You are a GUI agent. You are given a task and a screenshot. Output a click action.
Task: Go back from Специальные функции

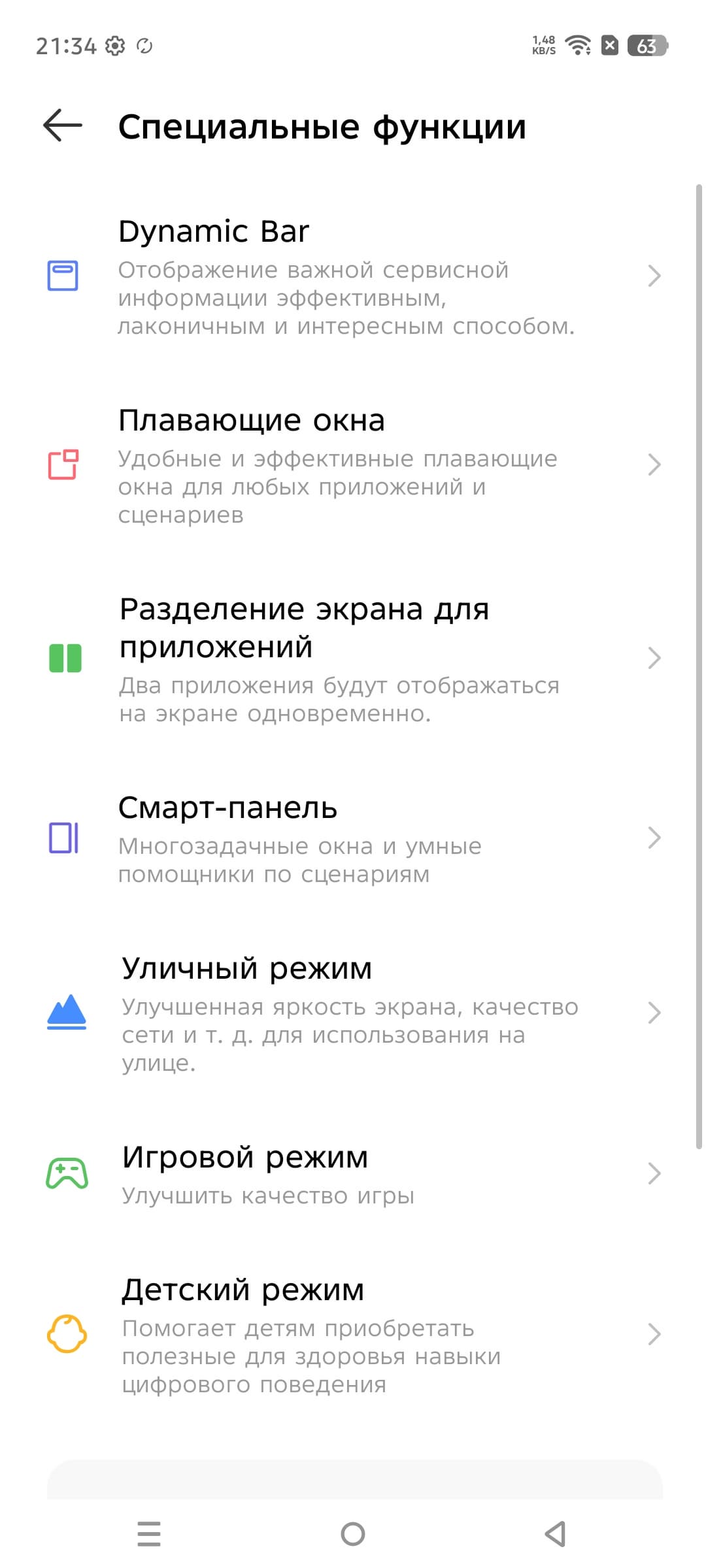[63, 125]
